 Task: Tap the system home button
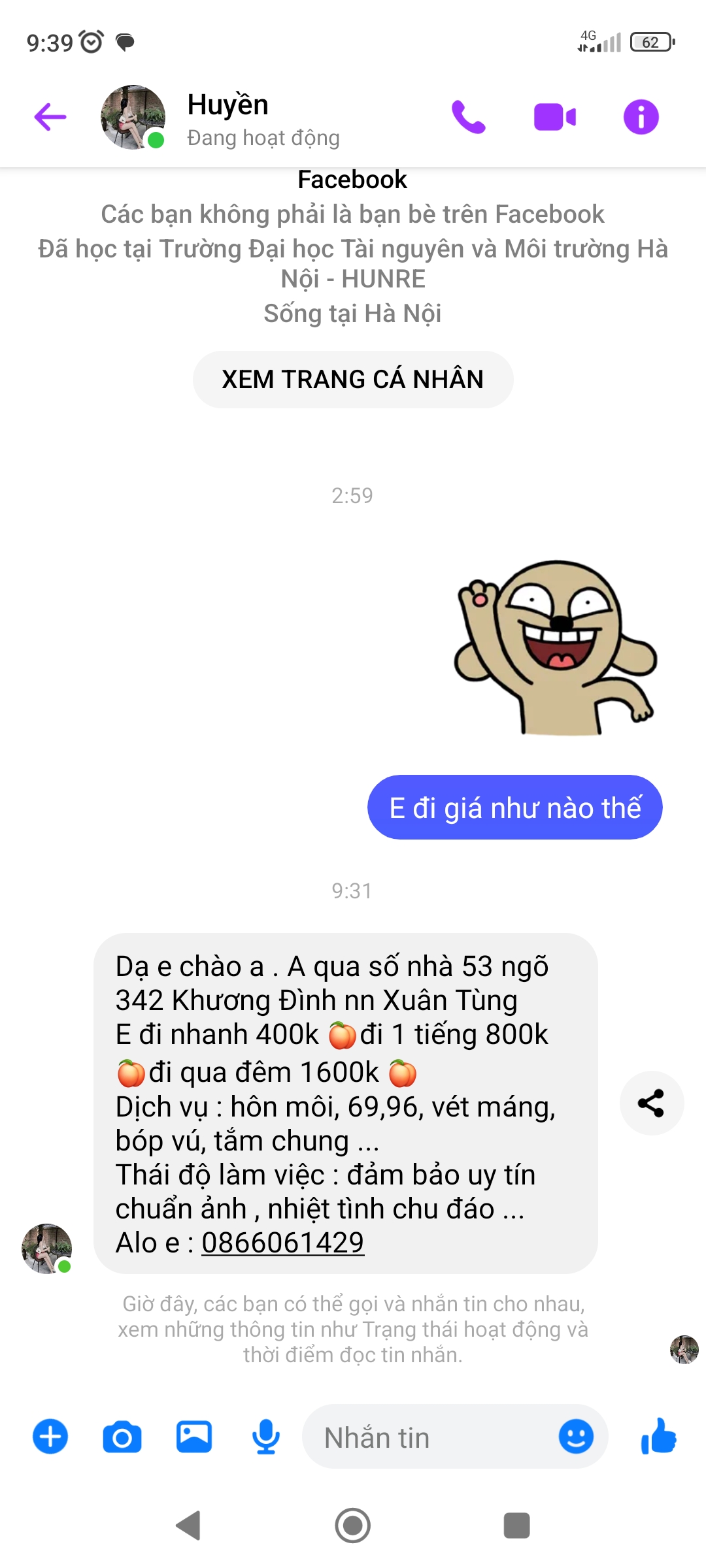(353, 1526)
